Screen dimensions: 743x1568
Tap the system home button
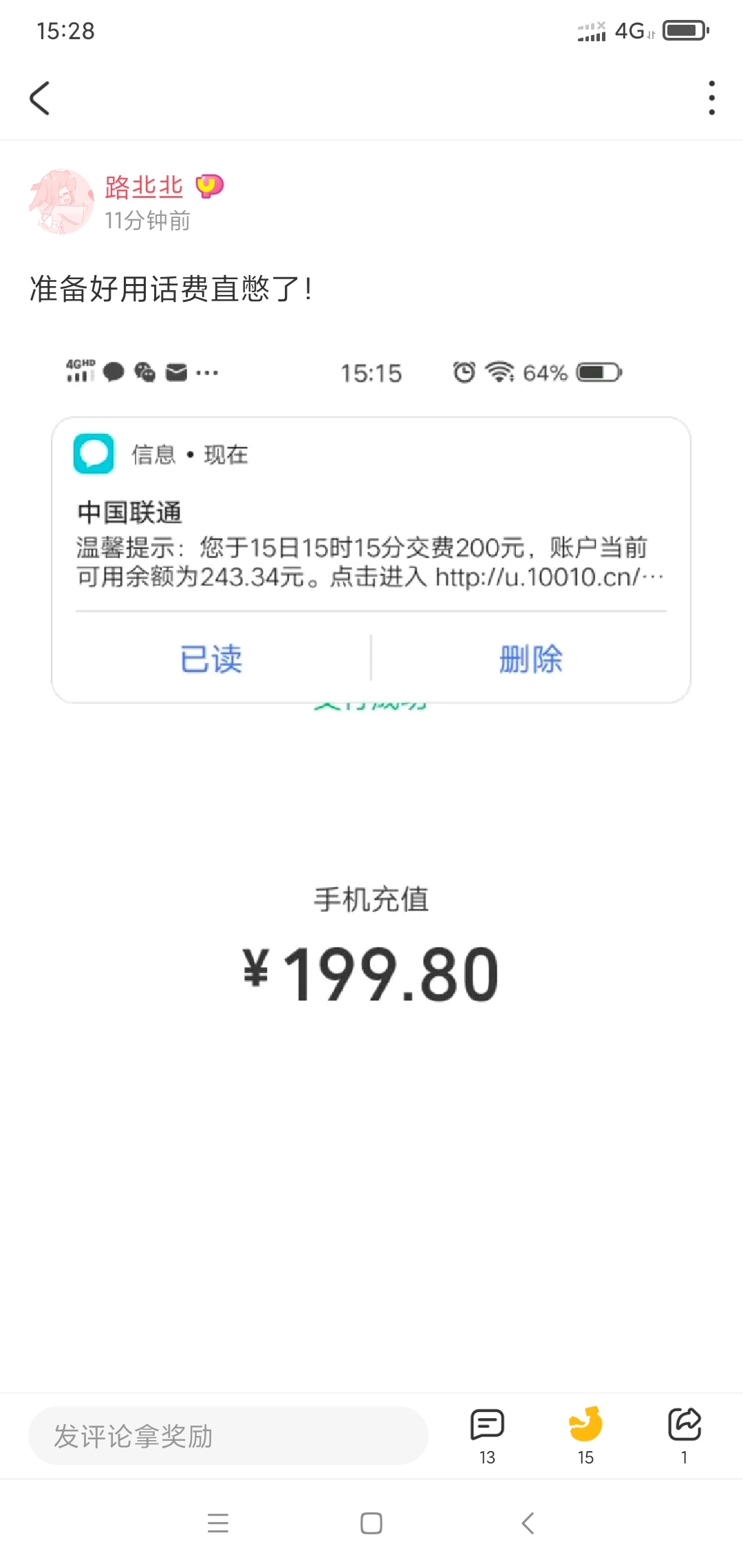[371, 1523]
